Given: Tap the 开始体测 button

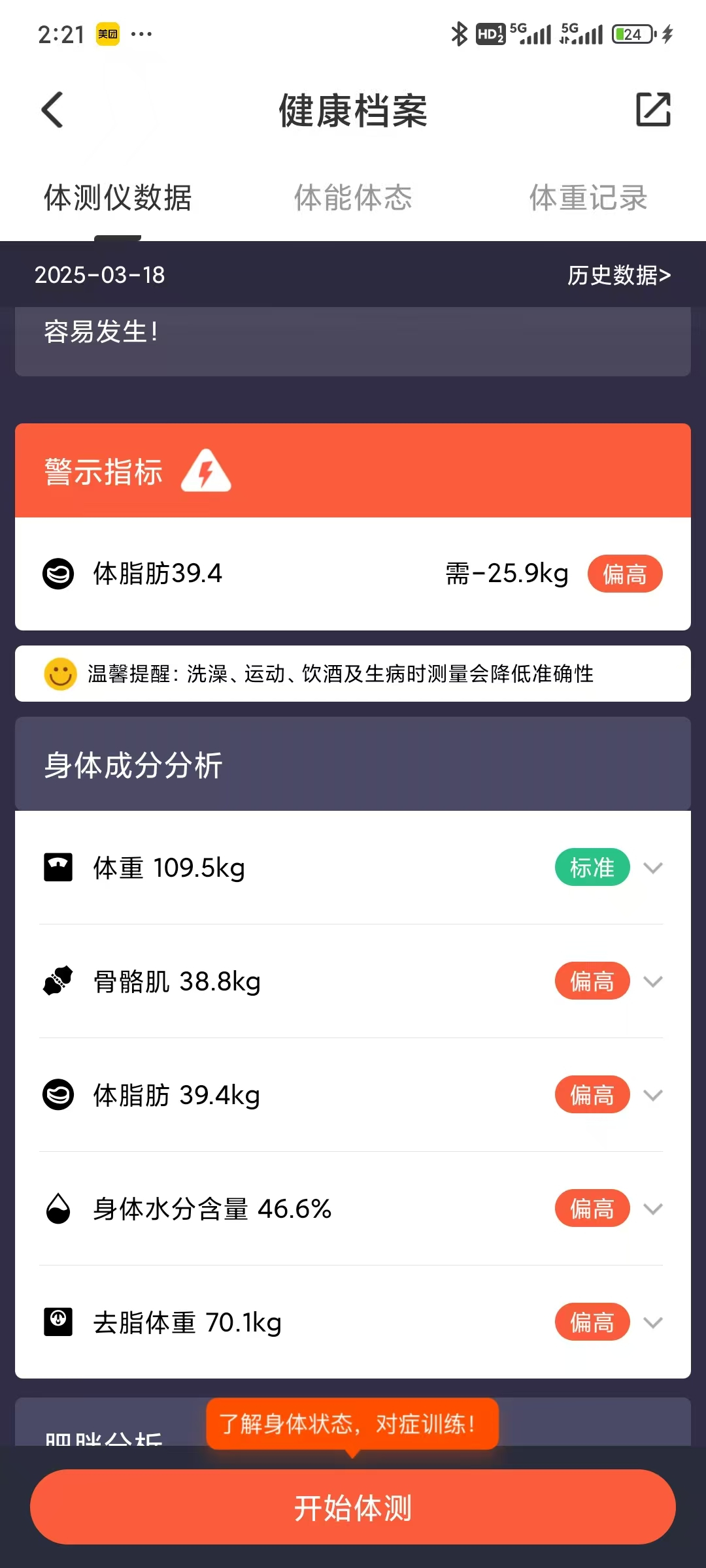Looking at the screenshot, I should tap(353, 1507).
